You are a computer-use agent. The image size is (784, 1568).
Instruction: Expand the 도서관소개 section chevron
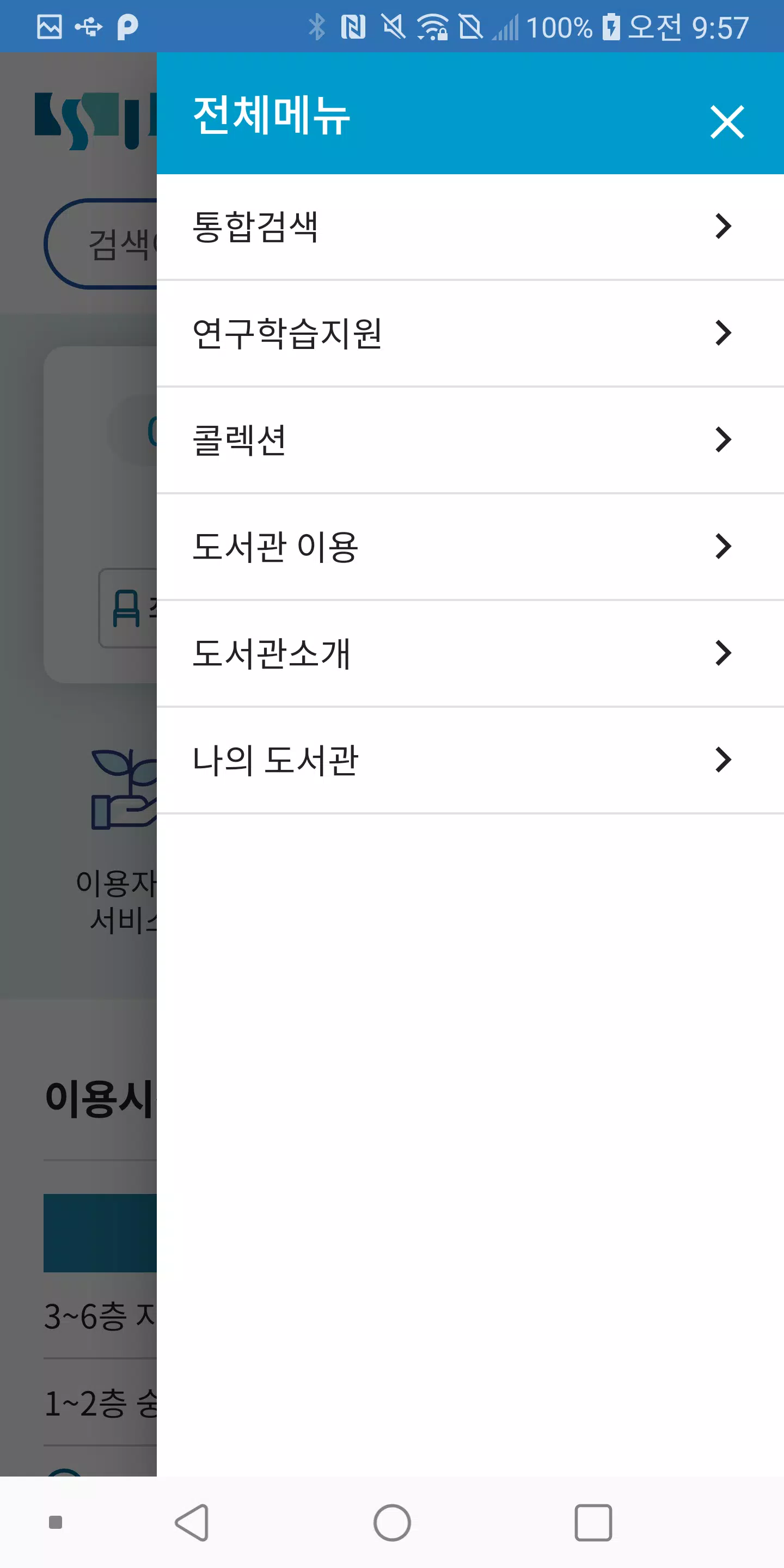[722, 653]
